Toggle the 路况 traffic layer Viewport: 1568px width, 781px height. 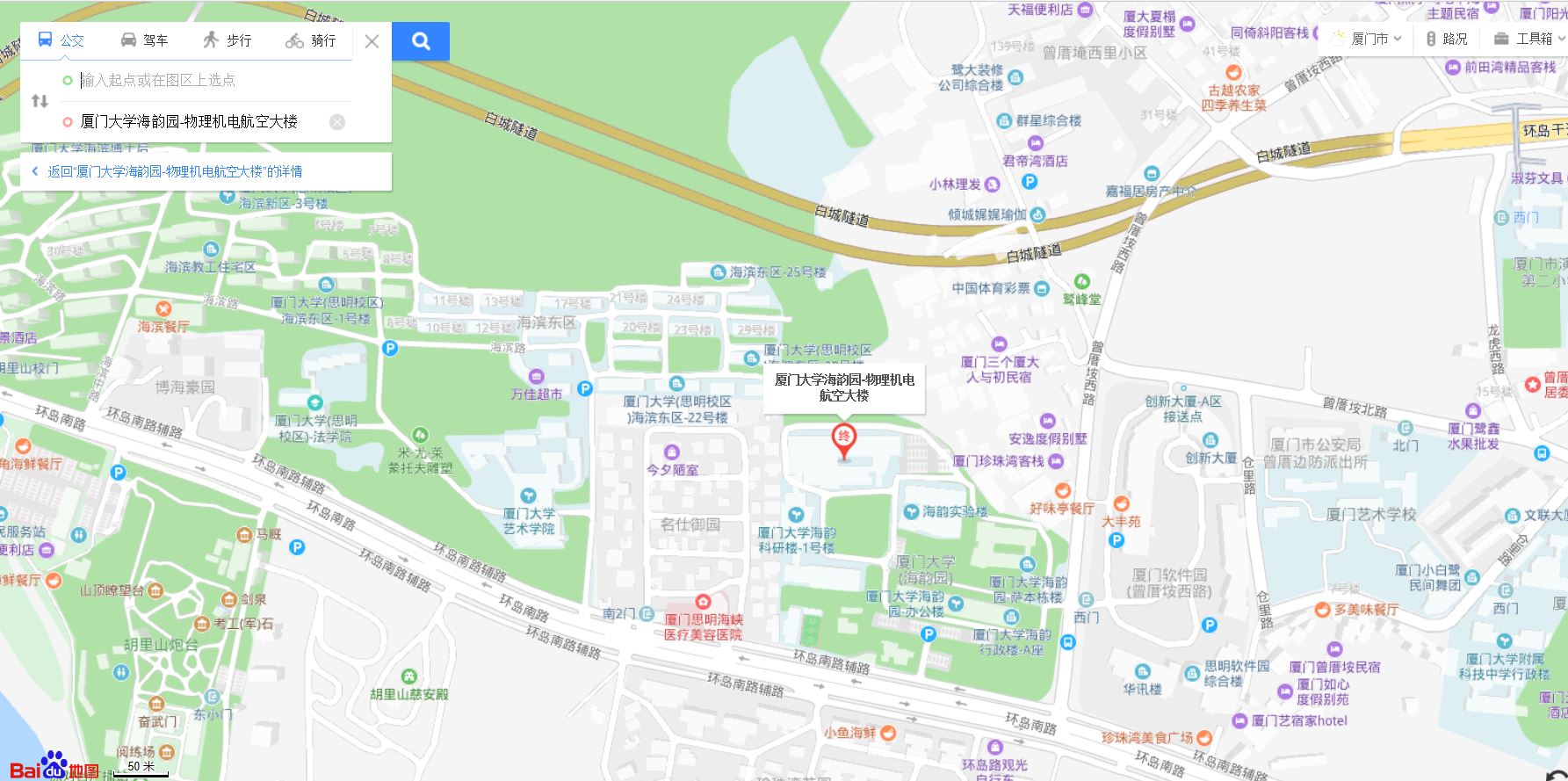coord(1447,39)
